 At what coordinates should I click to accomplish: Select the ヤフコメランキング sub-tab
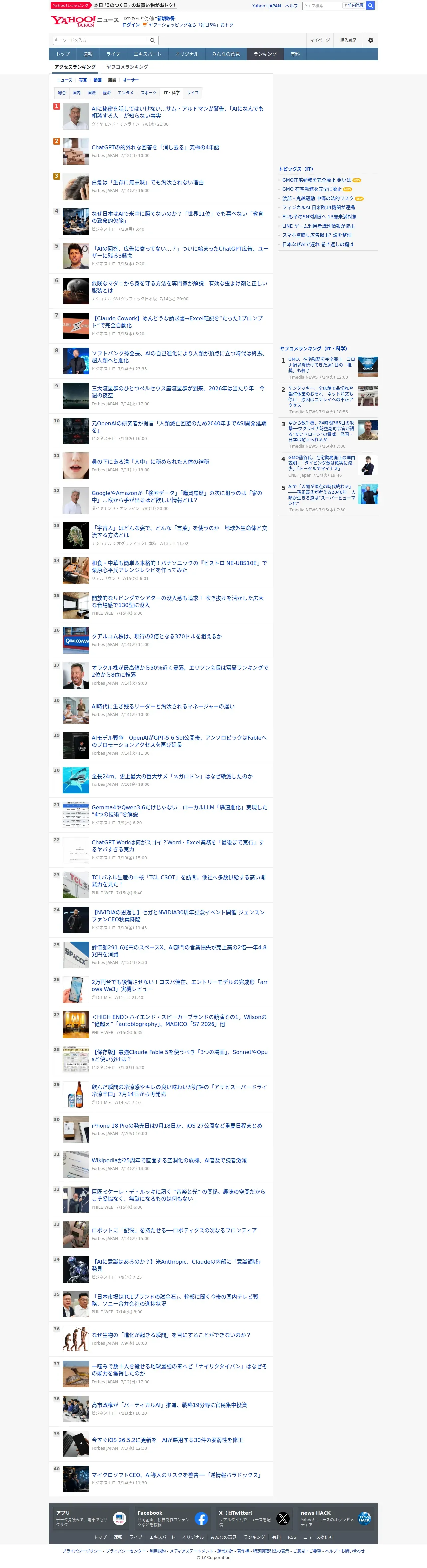pos(127,67)
